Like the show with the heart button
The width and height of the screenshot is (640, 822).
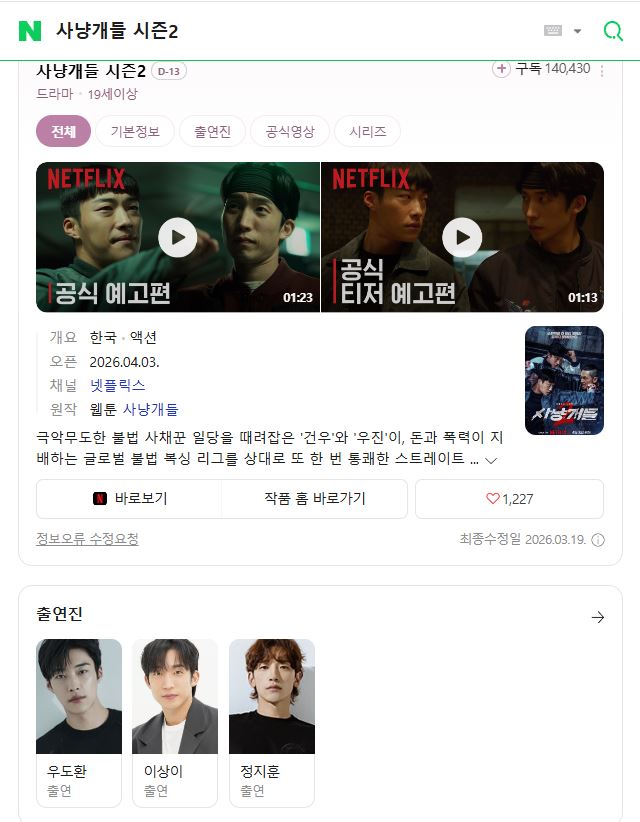509,498
